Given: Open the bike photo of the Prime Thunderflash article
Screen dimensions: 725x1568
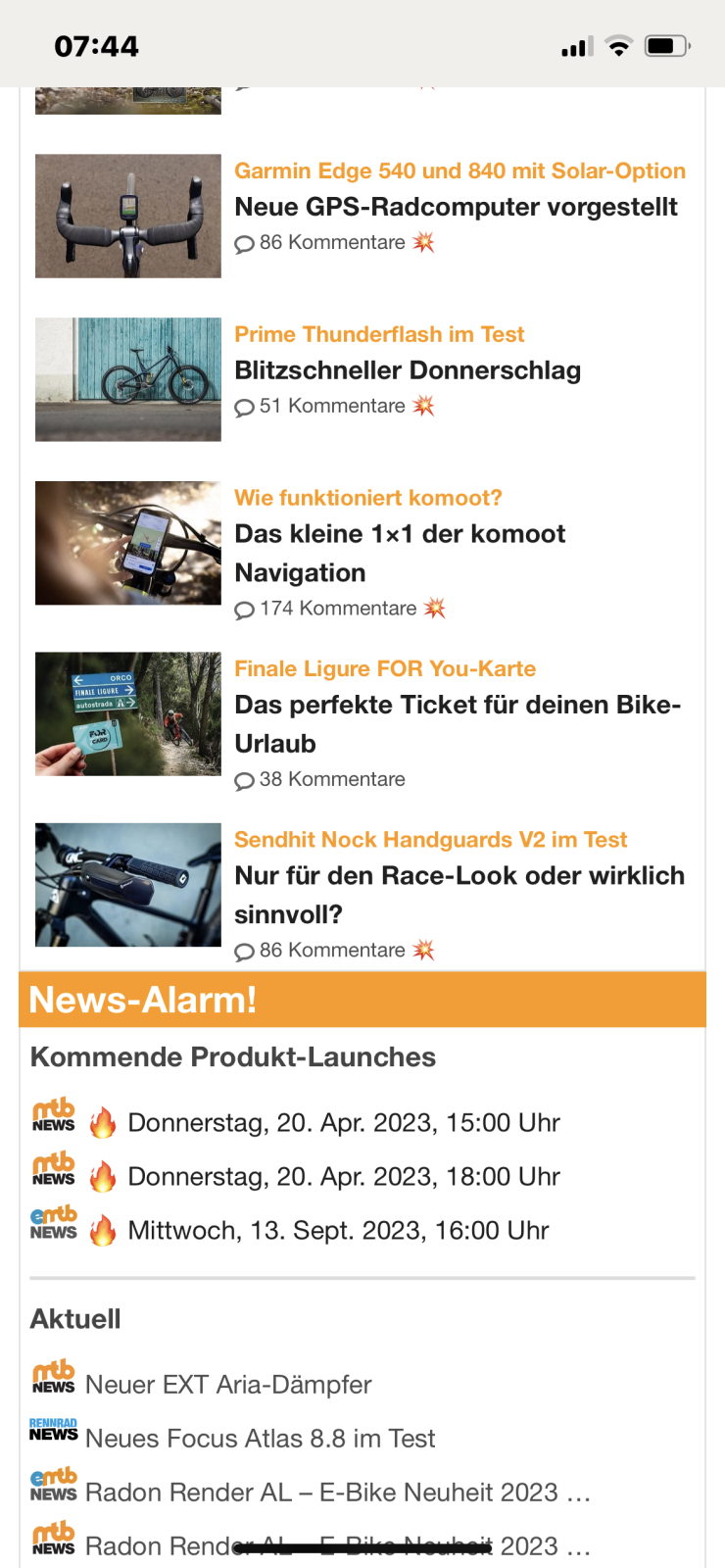Looking at the screenshot, I should click(128, 379).
